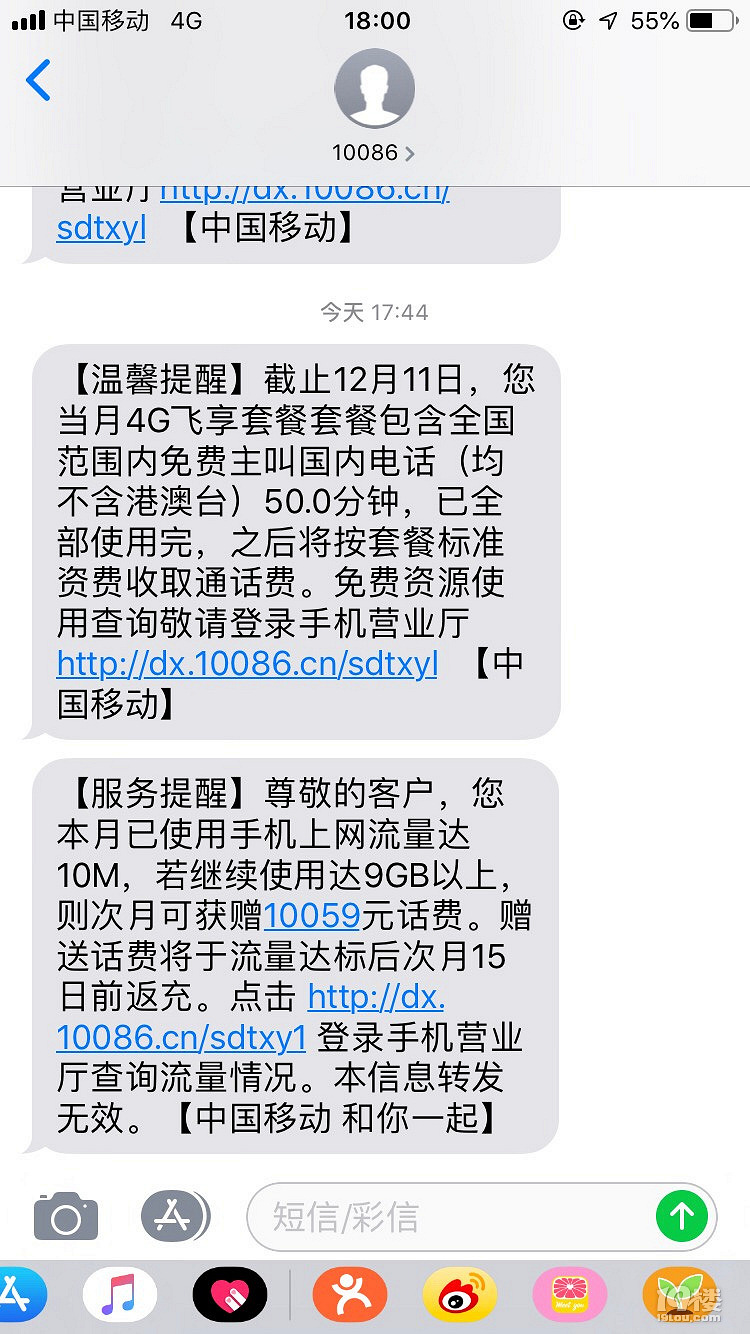Tap the green send arrow button
750x1334 pixels.
[682, 1217]
